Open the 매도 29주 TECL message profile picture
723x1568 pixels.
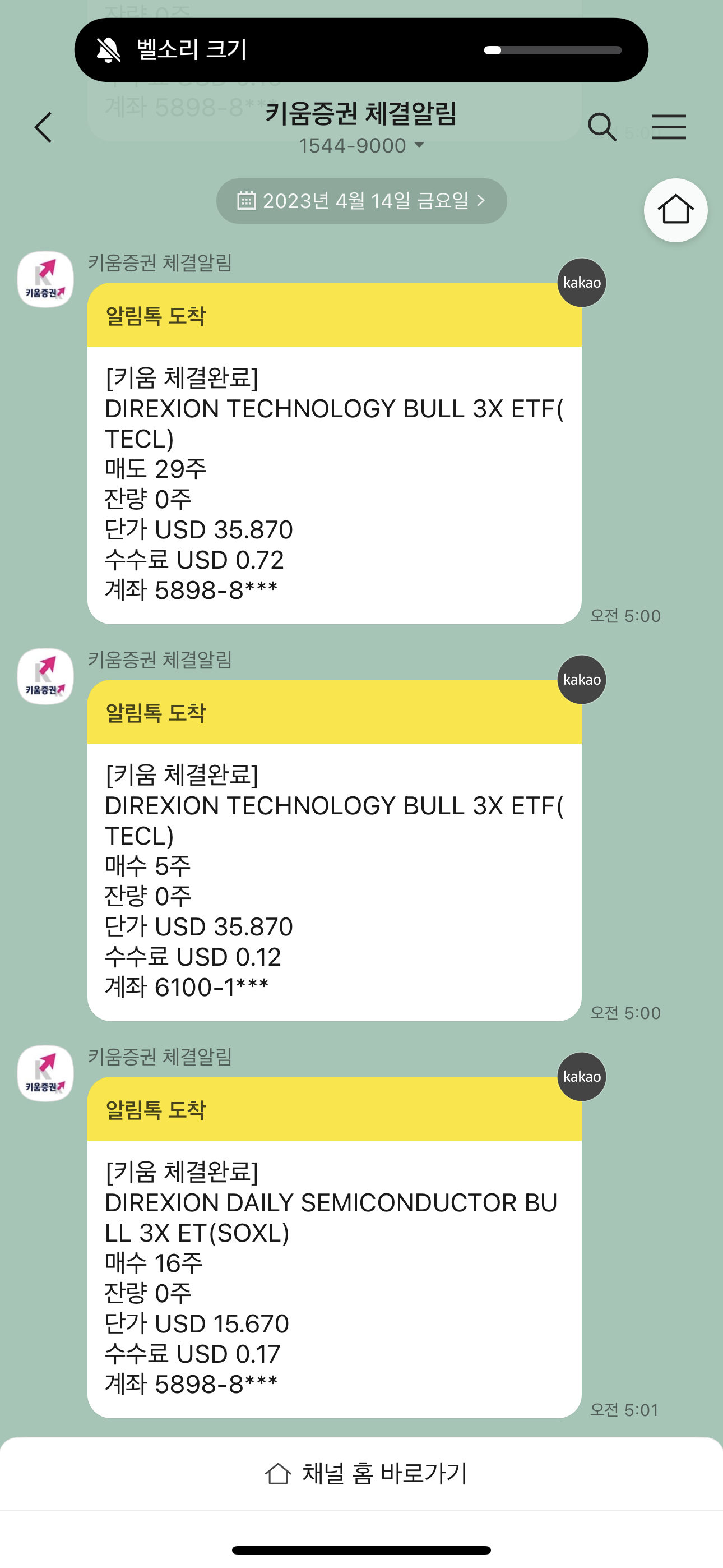[x=45, y=279]
